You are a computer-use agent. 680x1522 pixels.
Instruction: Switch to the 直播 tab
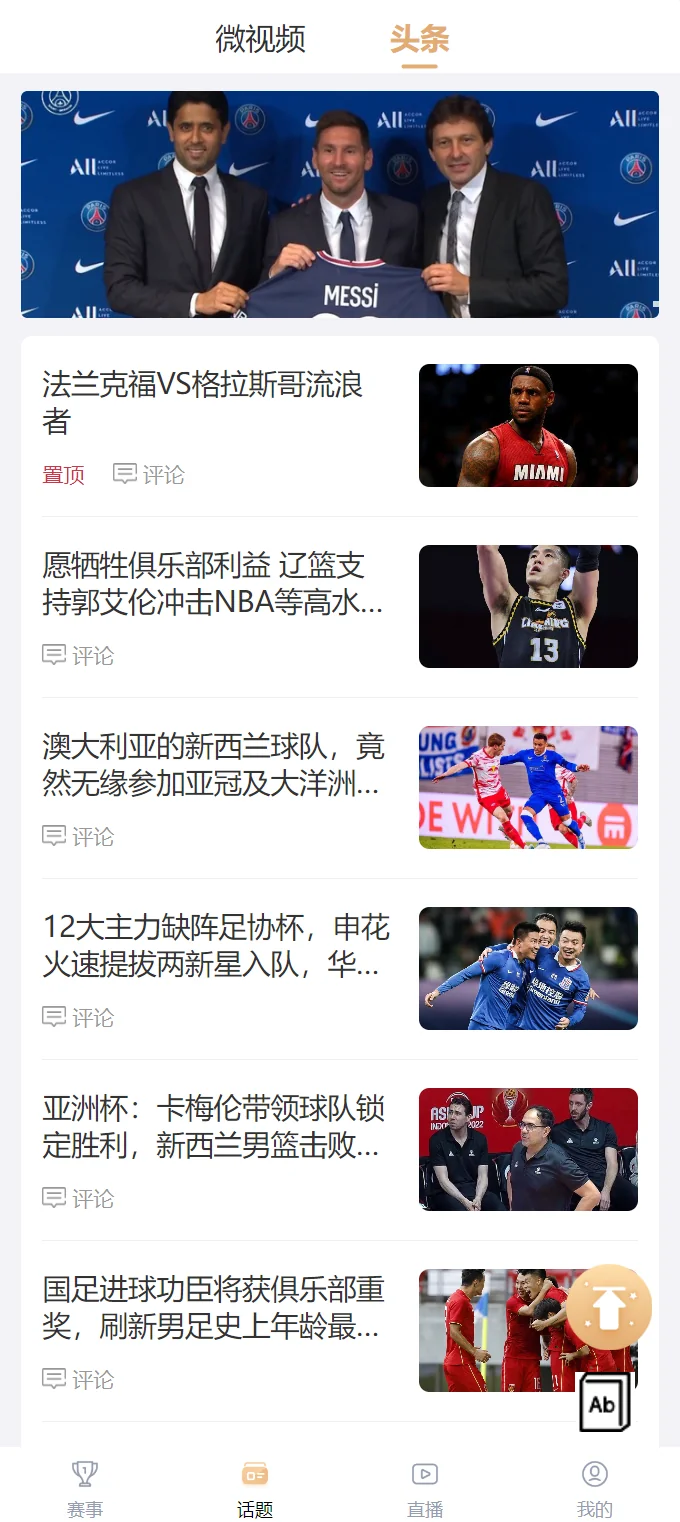pos(425,1488)
